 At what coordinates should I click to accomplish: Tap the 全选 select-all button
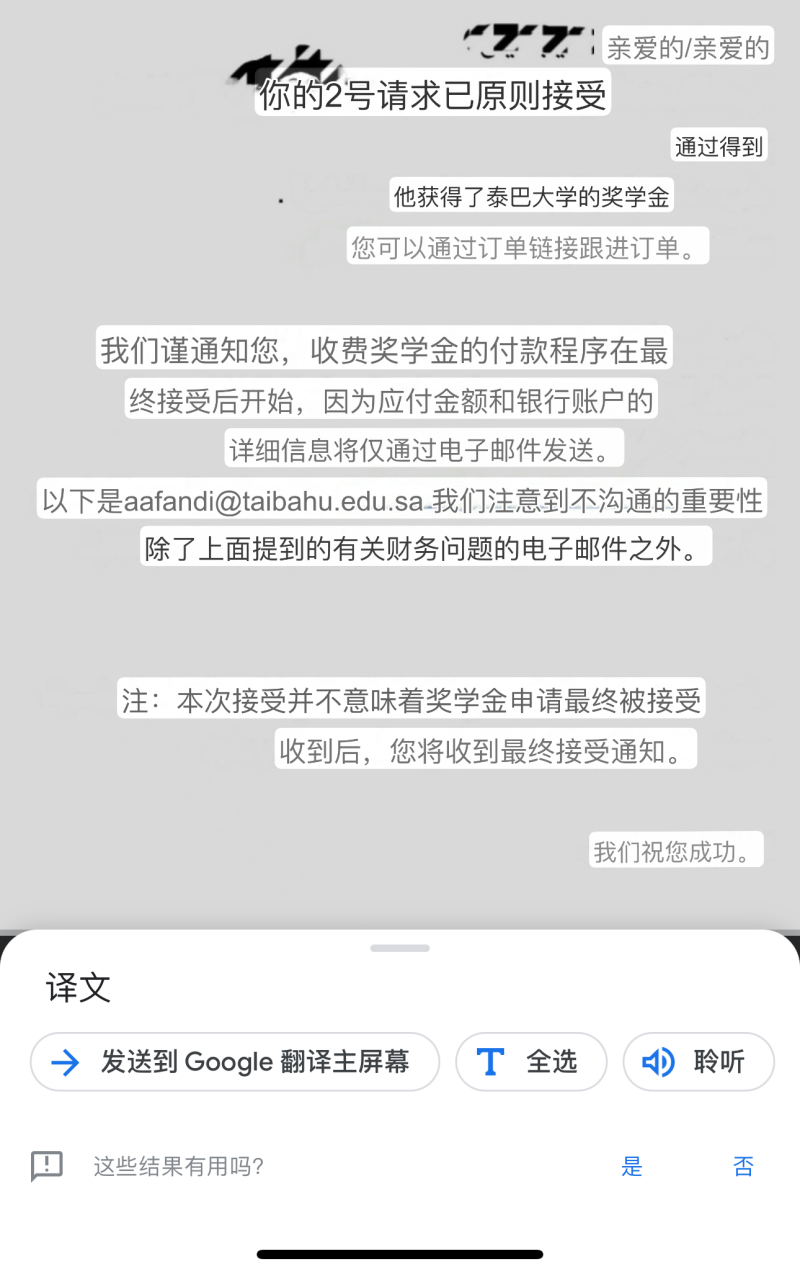point(531,1061)
